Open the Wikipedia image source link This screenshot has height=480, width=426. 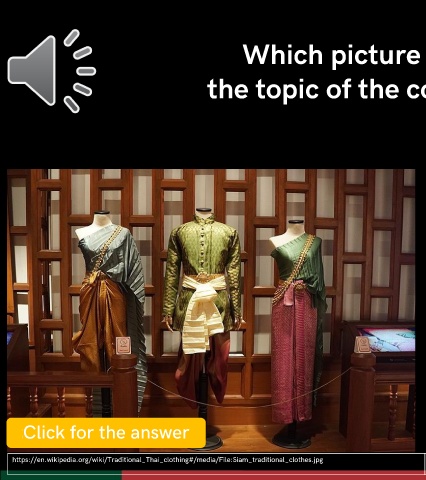[x=167, y=460]
